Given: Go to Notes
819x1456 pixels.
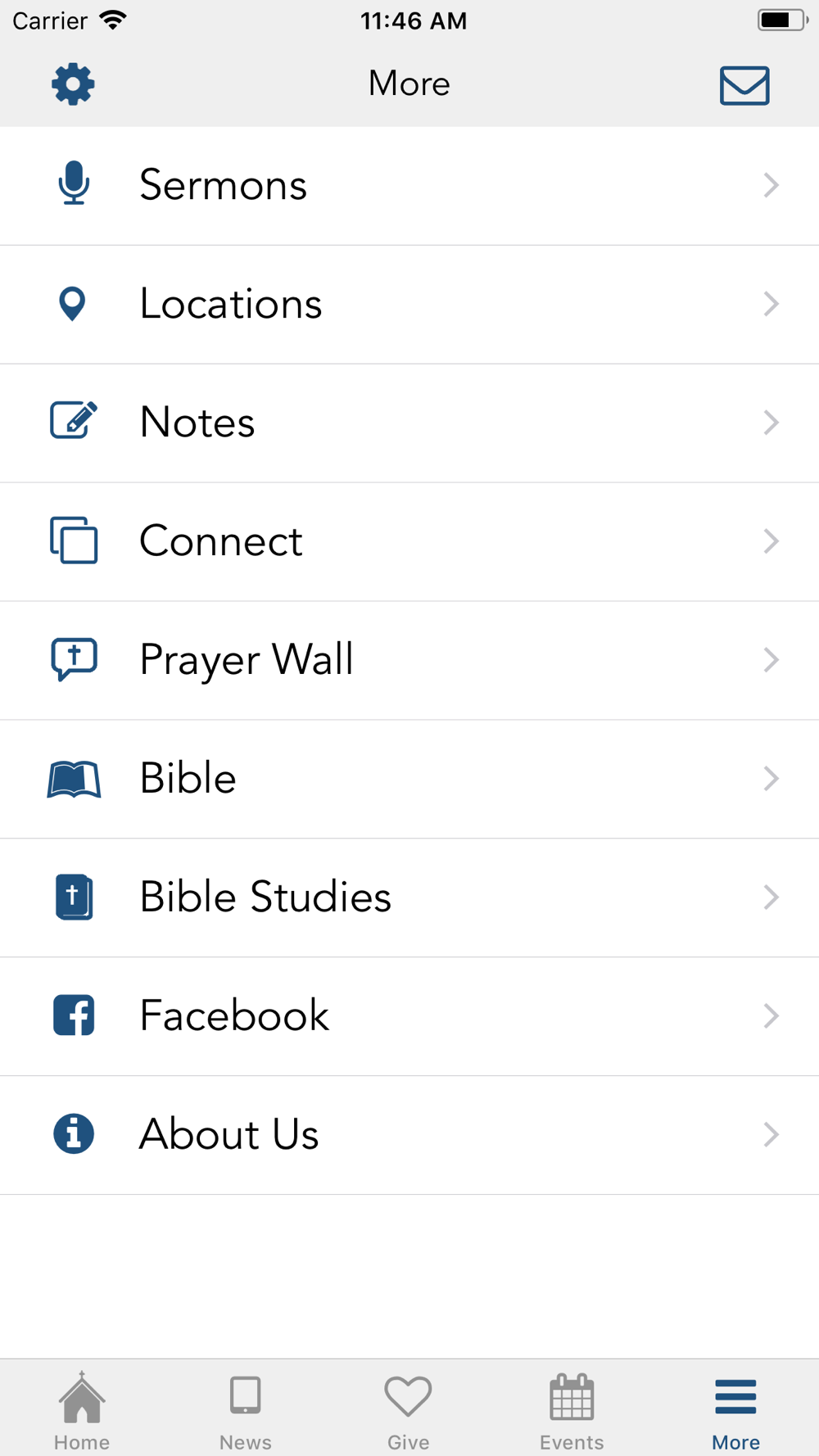Looking at the screenshot, I should click(409, 423).
